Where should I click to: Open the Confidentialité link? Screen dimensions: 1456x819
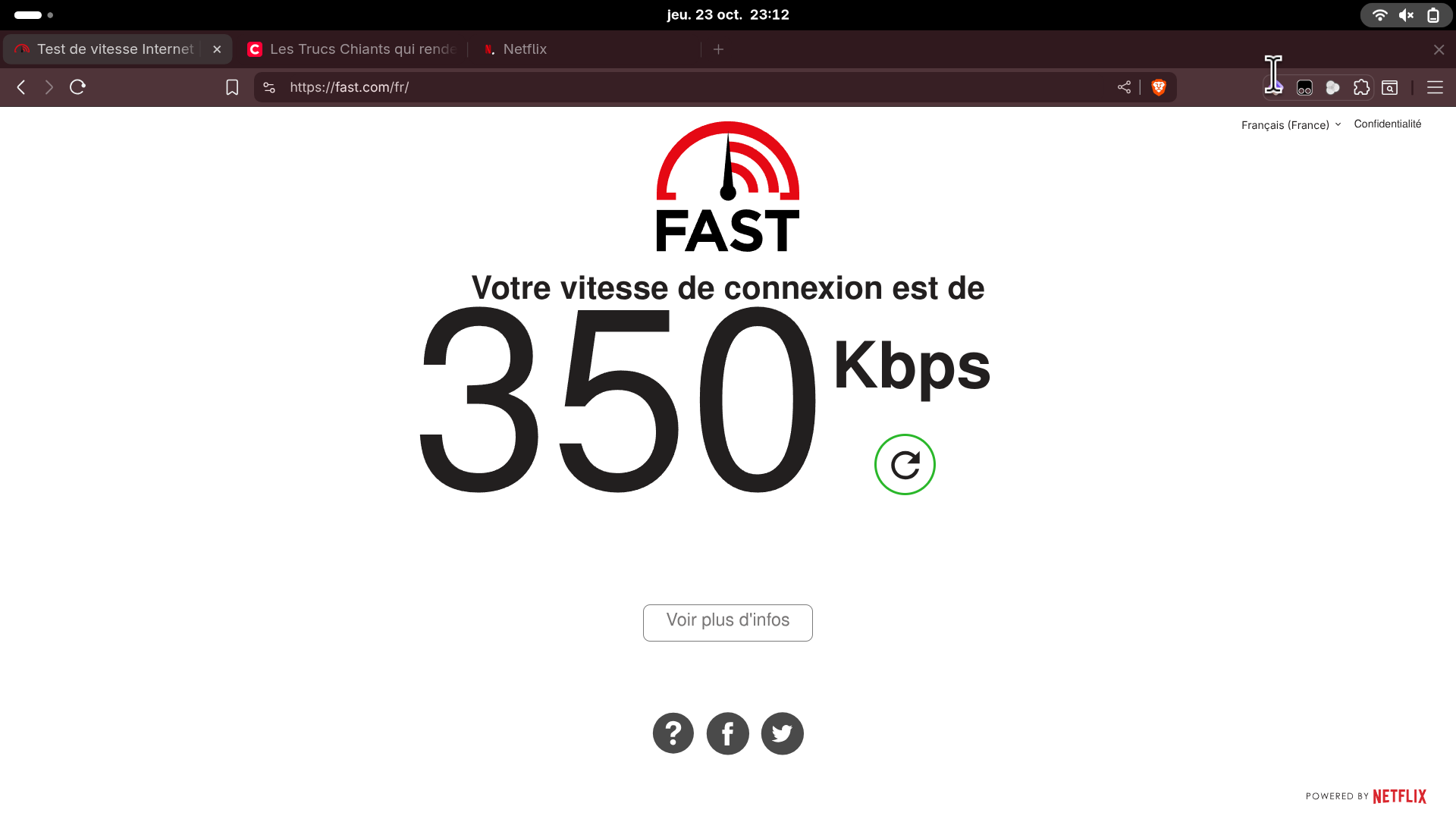pos(1387,124)
